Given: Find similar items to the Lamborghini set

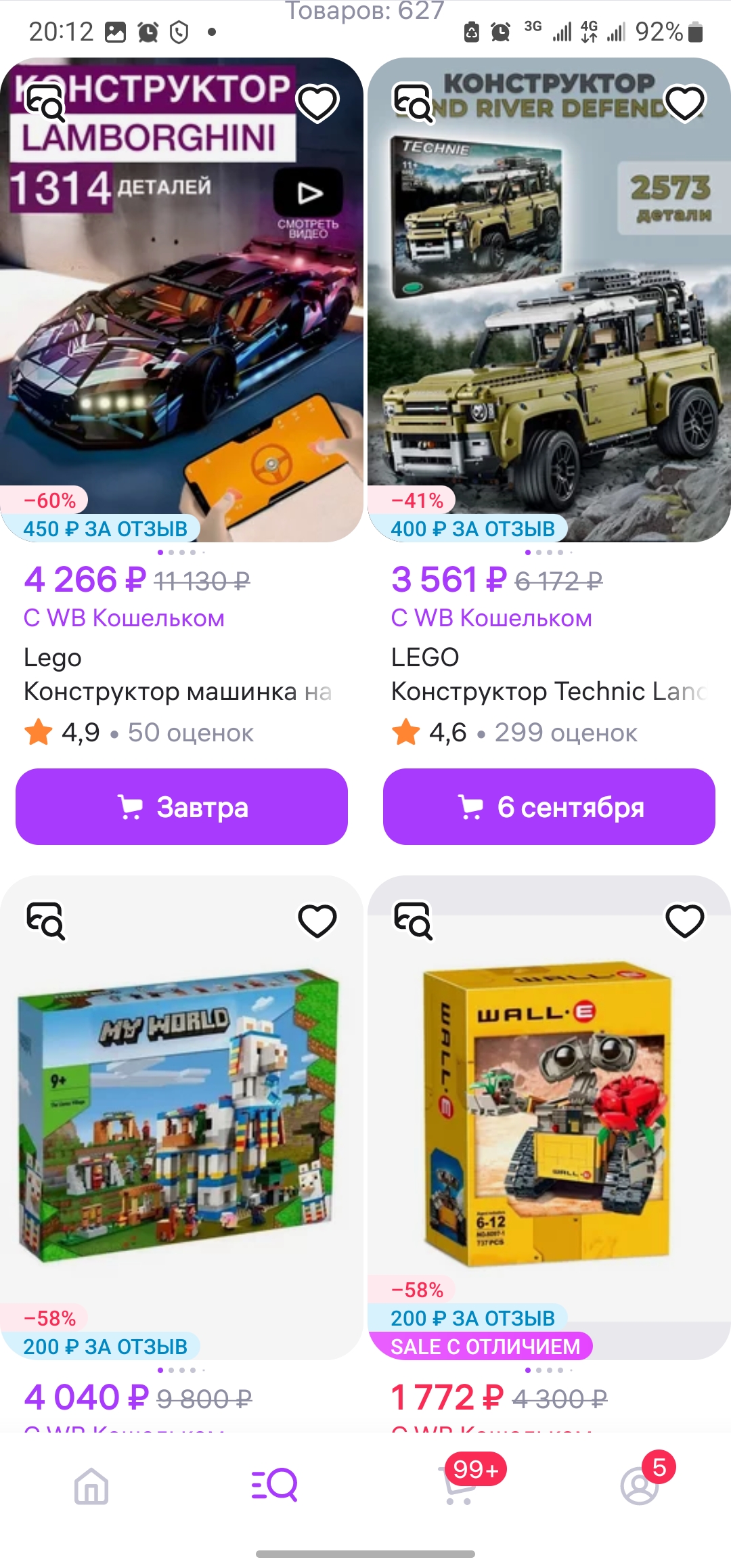Looking at the screenshot, I should 45,103.
